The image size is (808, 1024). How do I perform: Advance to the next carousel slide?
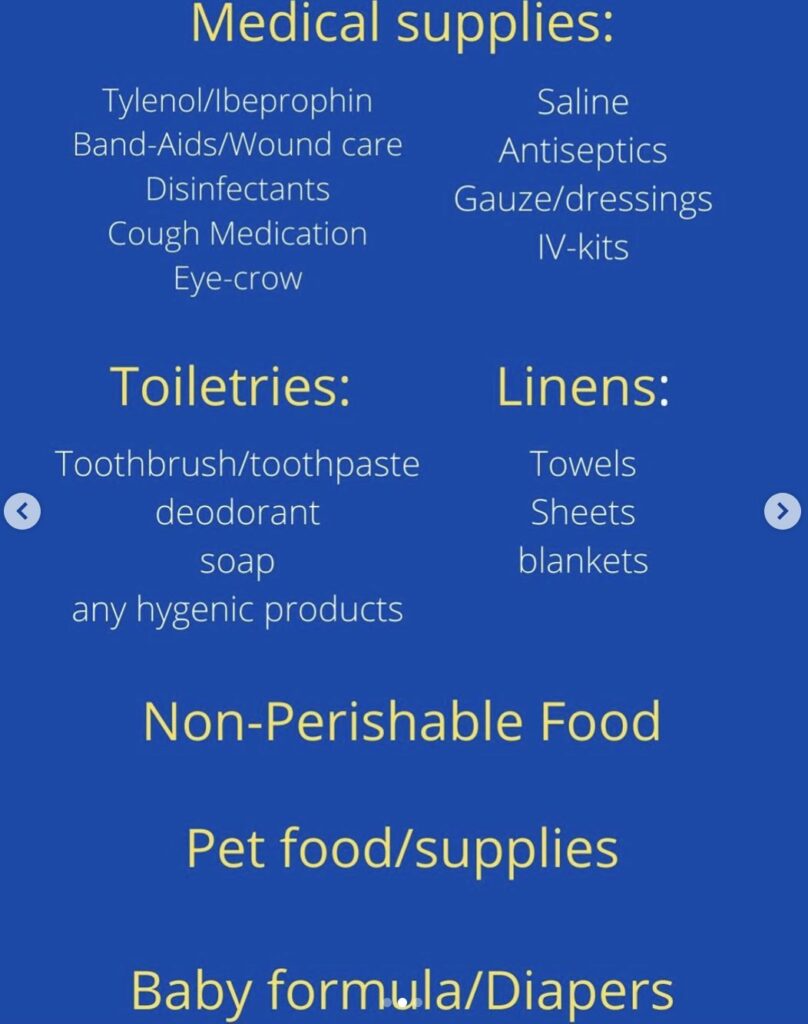point(782,512)
